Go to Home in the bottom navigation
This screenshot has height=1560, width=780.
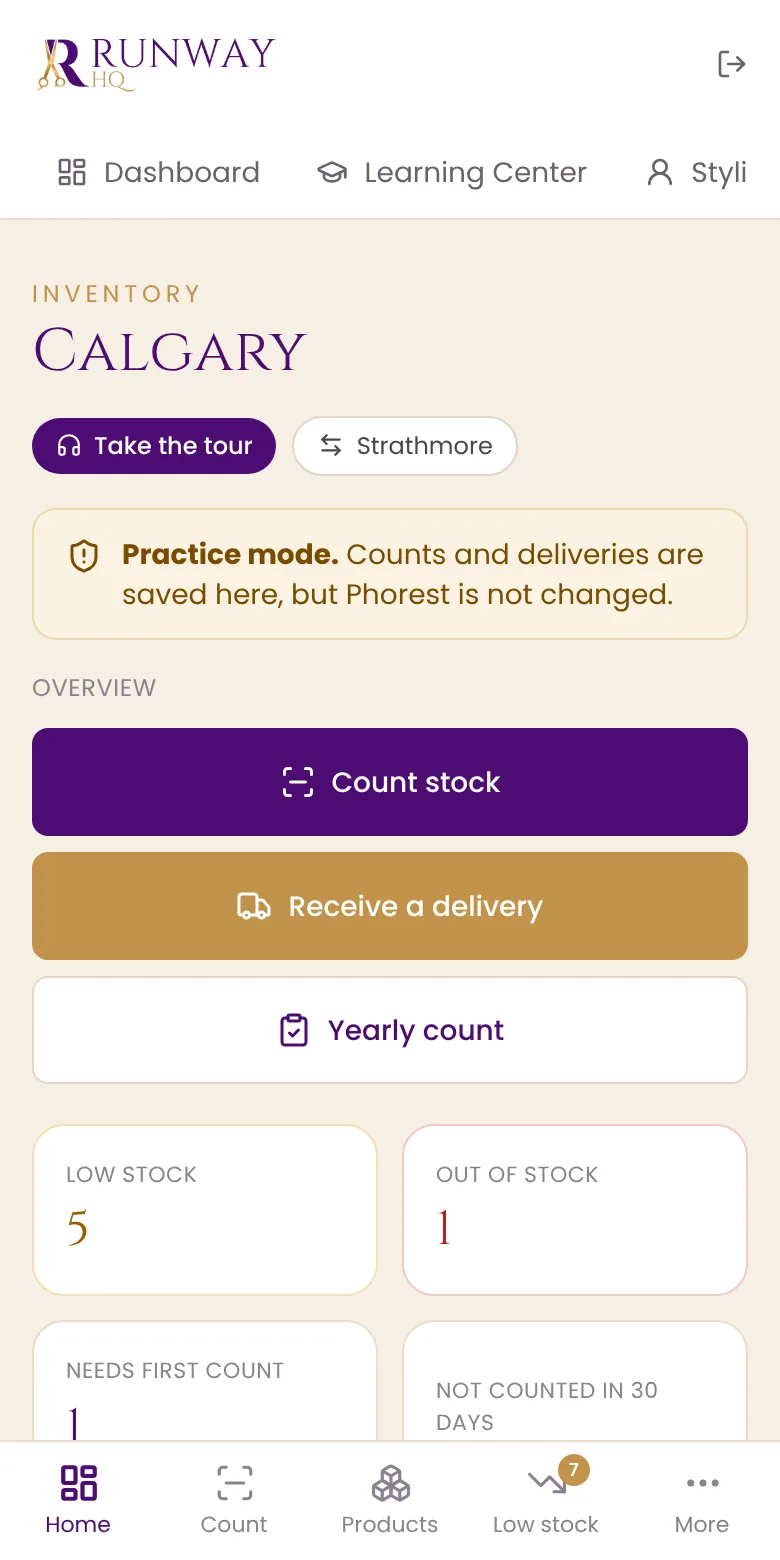point(78,1500)
